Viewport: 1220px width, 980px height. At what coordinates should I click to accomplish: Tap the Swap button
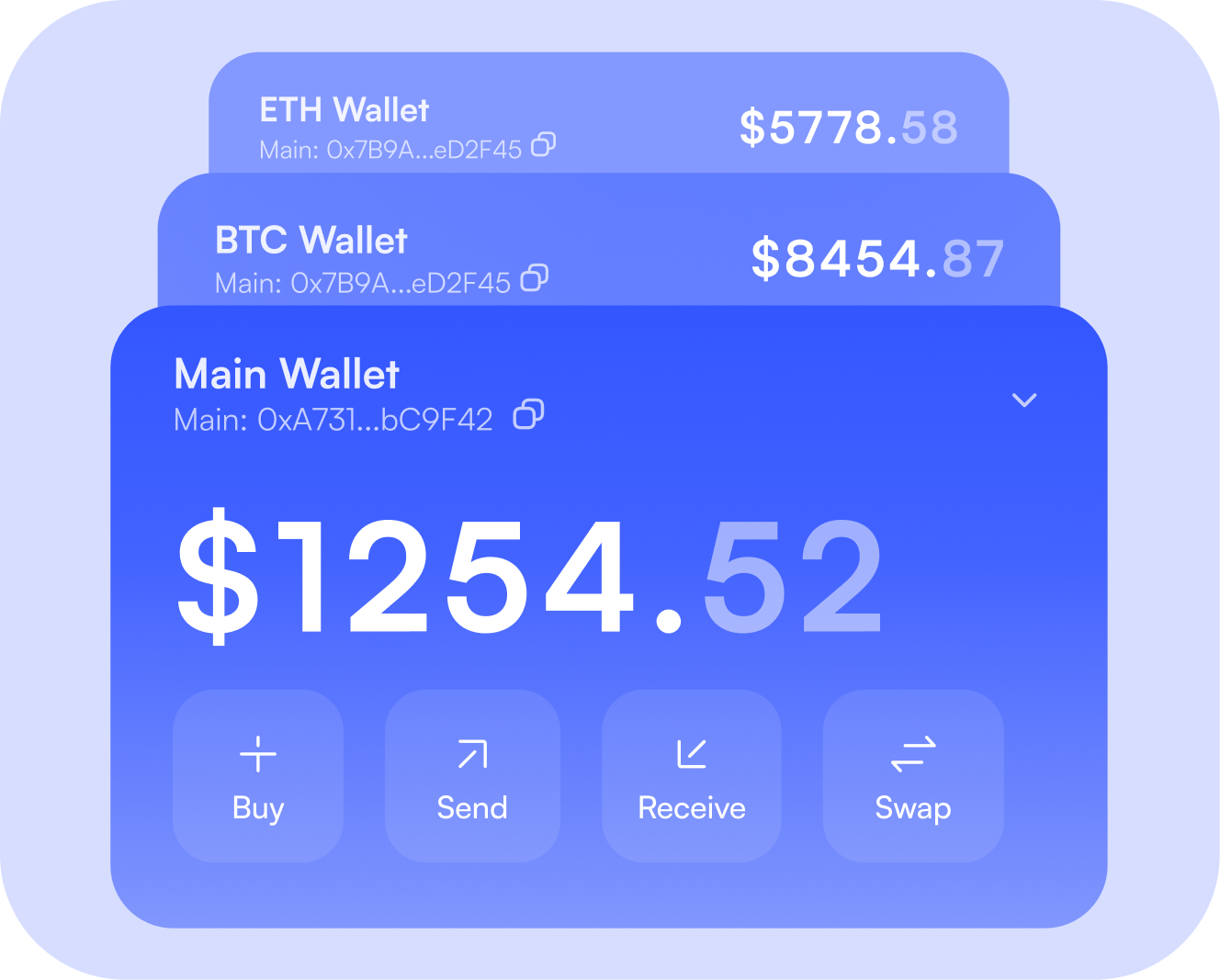point(912,776)
